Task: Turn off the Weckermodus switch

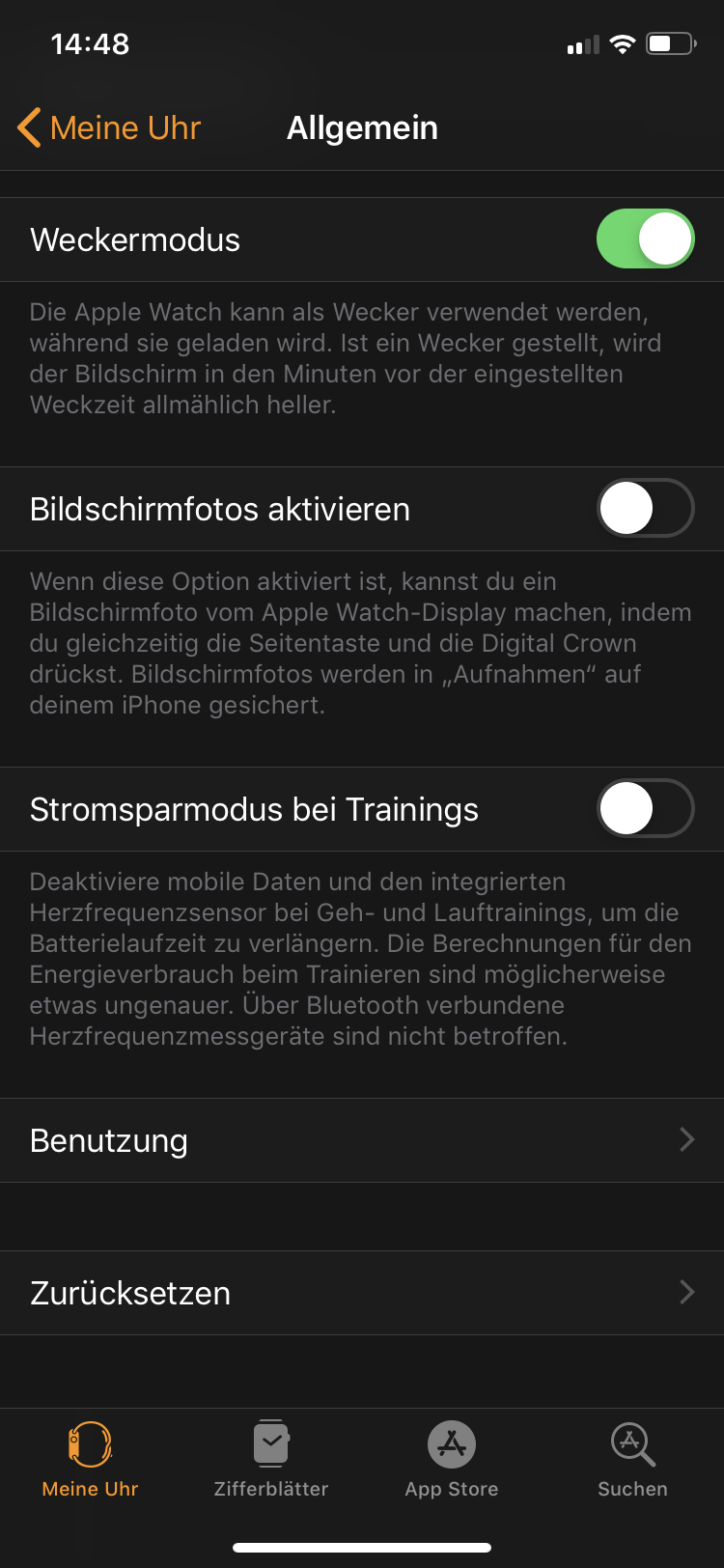Action: tap(645, 239)
